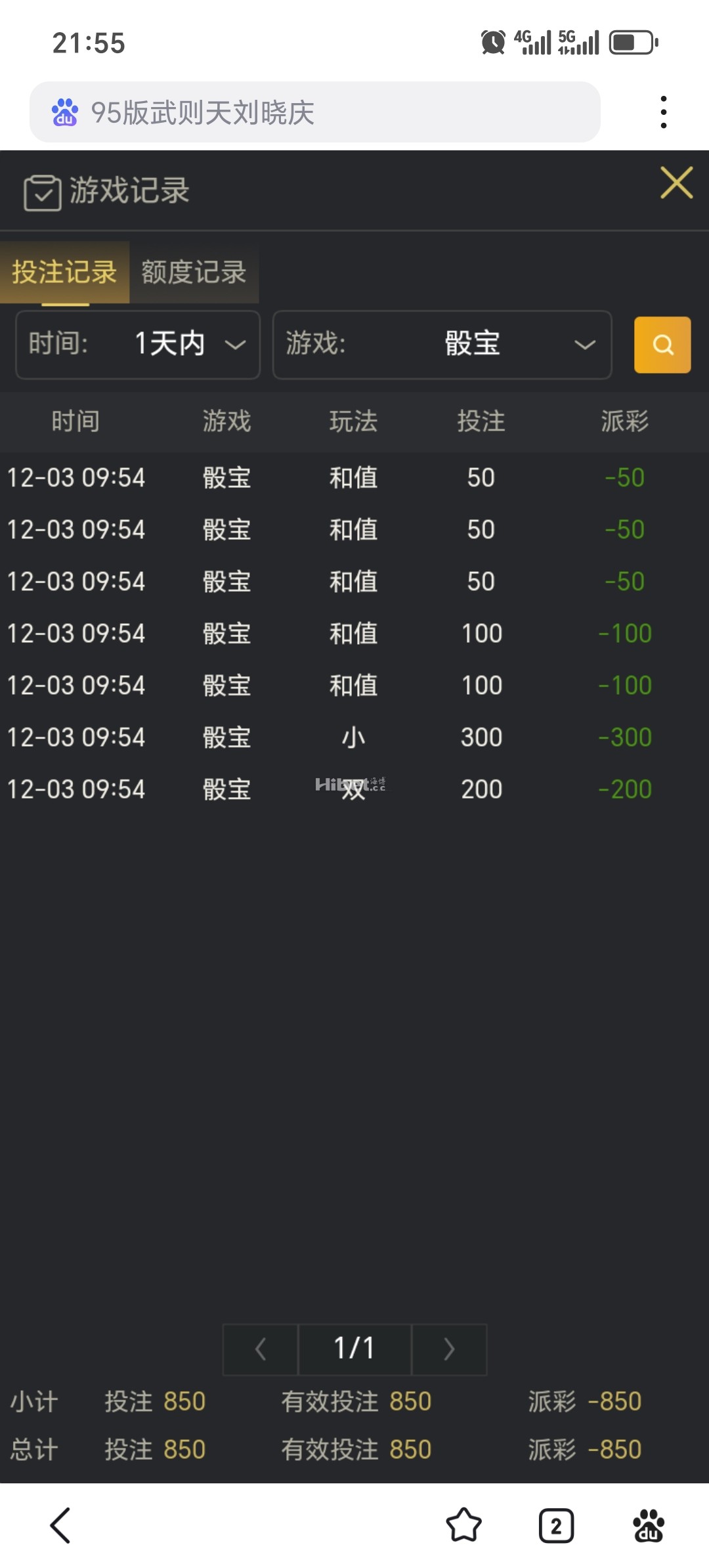Open the 时间 time range dropdown
Image resolution: width=709 pixels, height=1568 pixels.
click(137, 345)
